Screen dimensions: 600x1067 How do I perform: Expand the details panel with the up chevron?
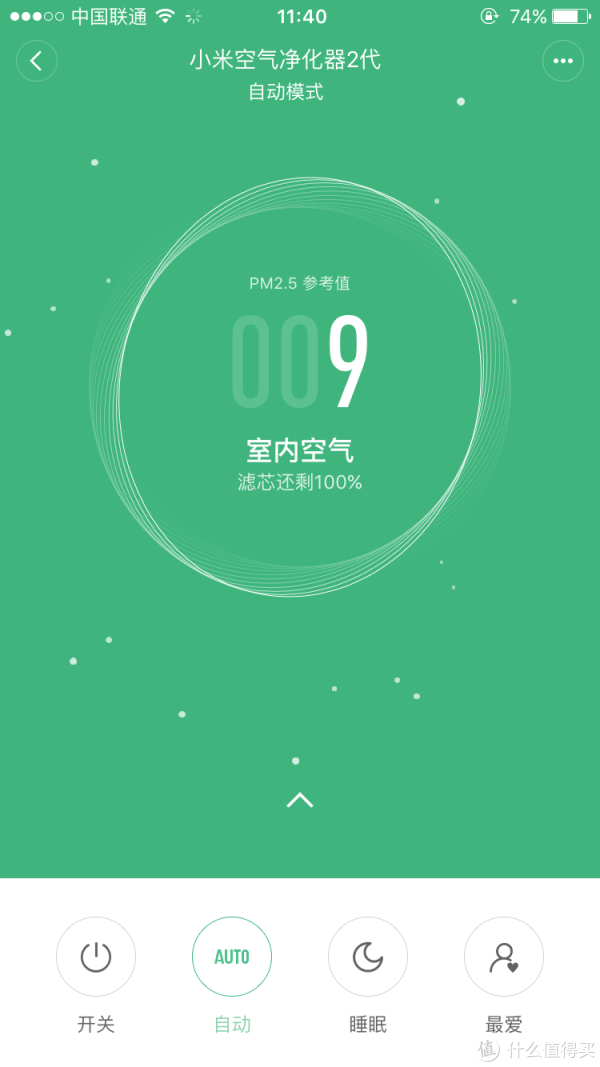[300, 799]
